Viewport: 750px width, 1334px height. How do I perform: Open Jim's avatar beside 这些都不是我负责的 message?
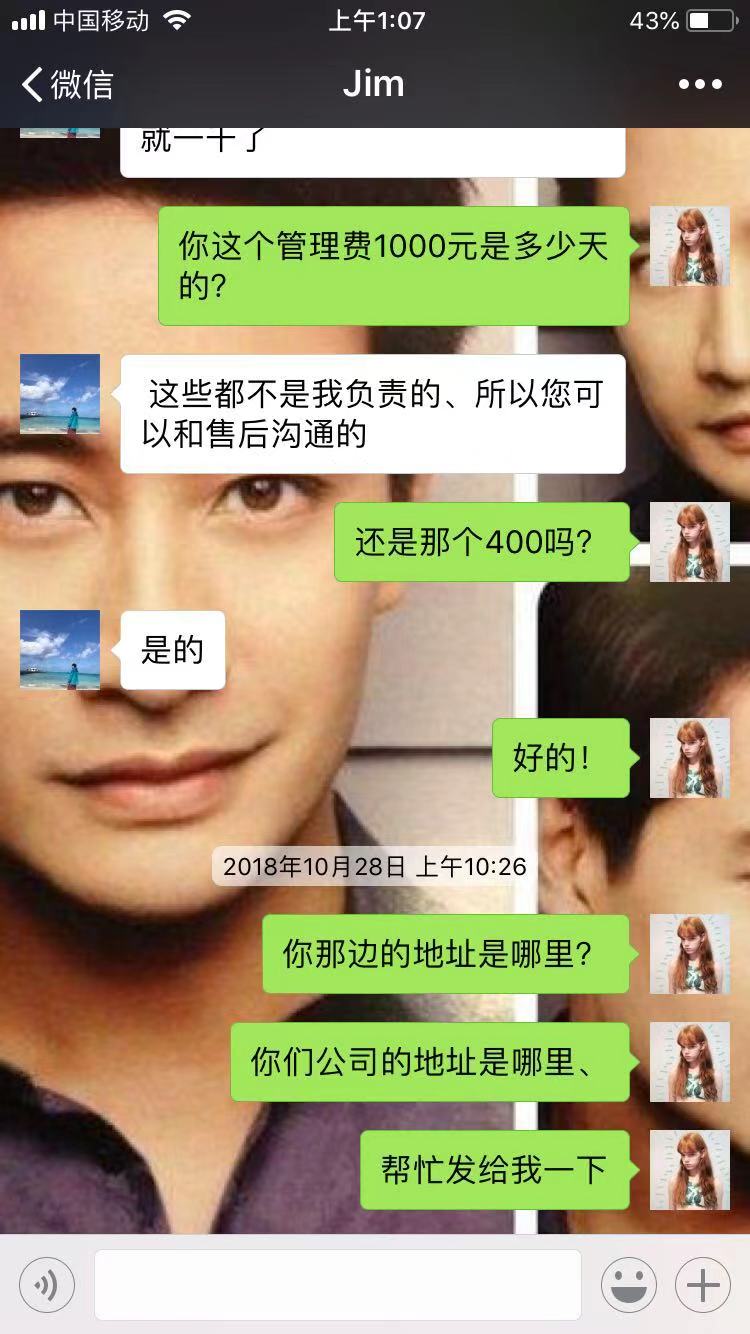(60, 394)
